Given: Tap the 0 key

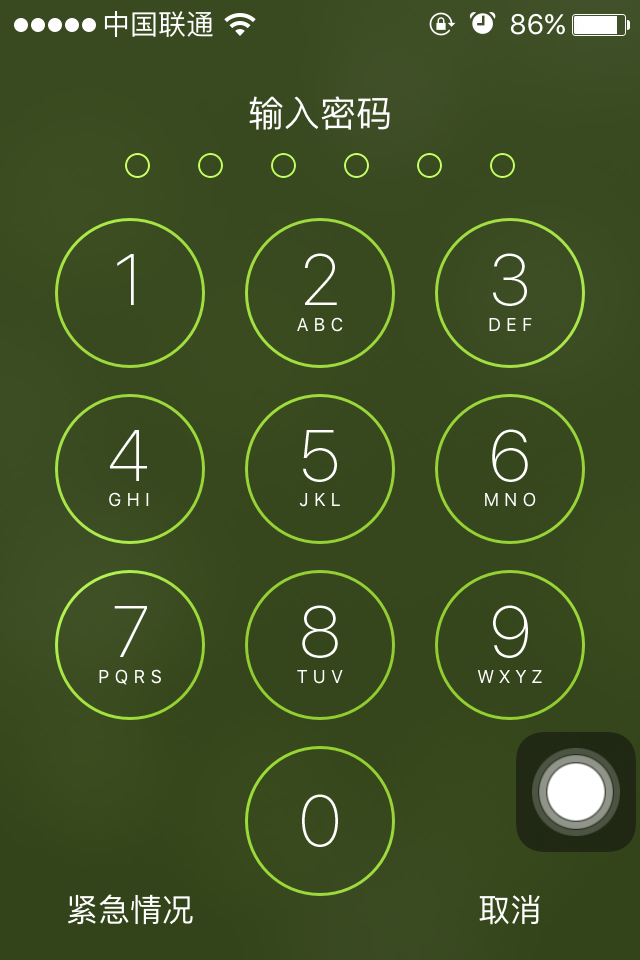Looking at the screenshot, I should (x=320, y=821).
